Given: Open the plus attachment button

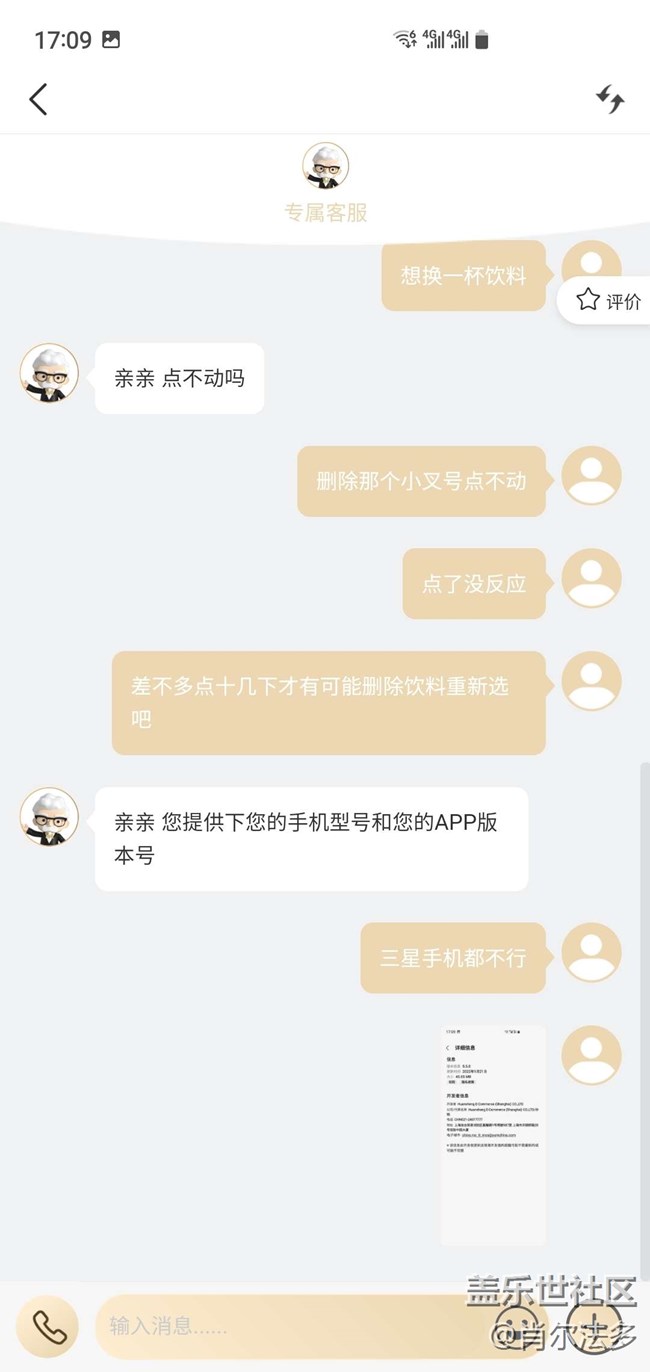Looking at the screenshot, I should 594,1325.
